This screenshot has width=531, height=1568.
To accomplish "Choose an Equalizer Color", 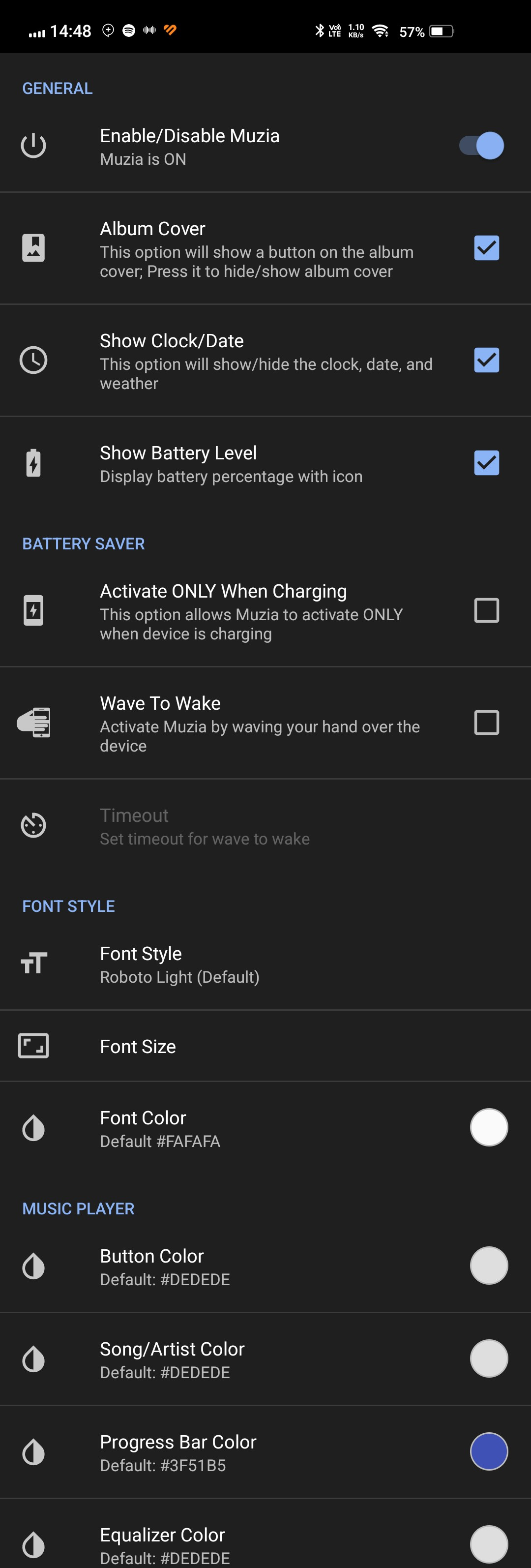I will tap(488, 1543).
